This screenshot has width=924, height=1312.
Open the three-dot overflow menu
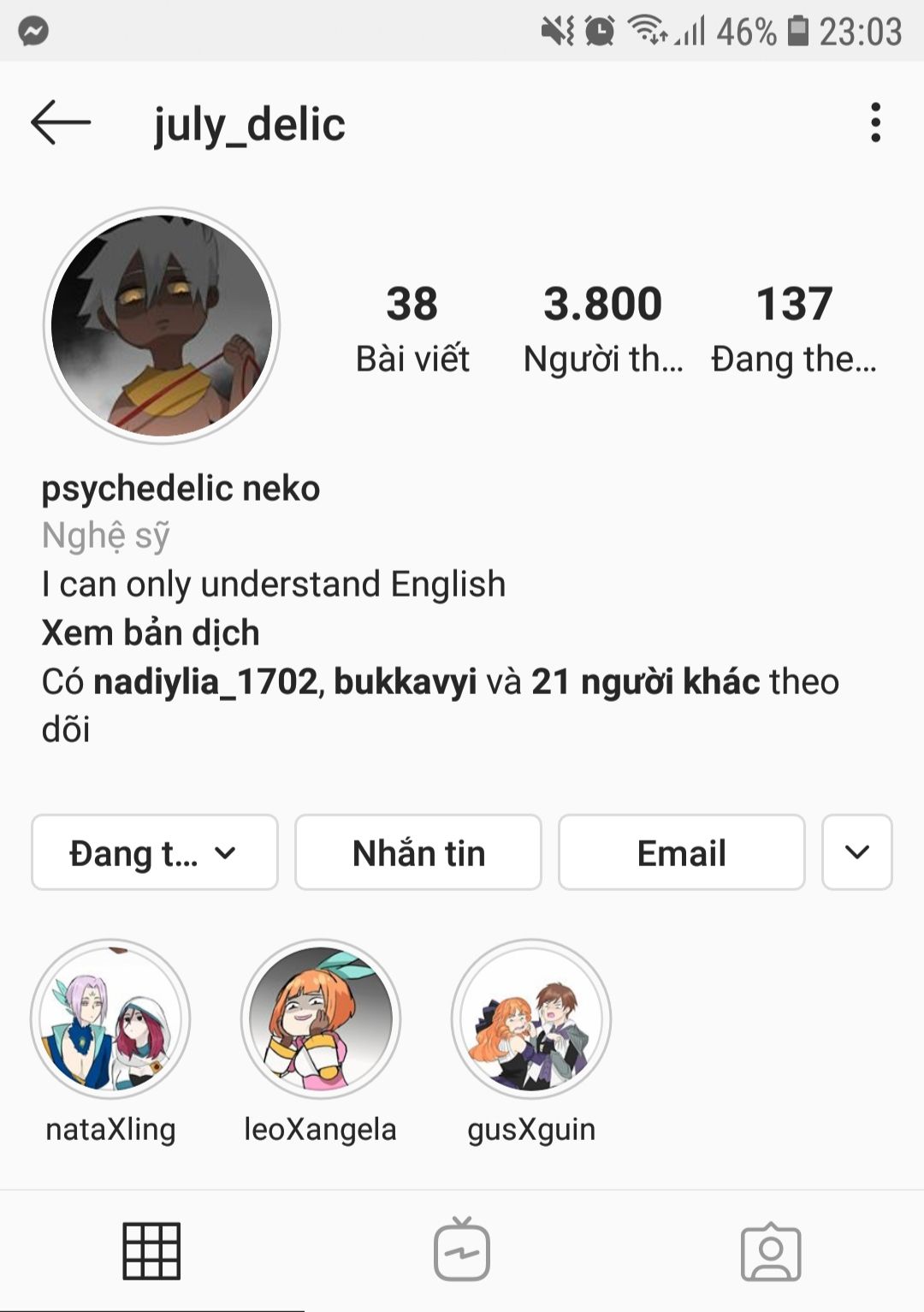(x=874, y=123)
